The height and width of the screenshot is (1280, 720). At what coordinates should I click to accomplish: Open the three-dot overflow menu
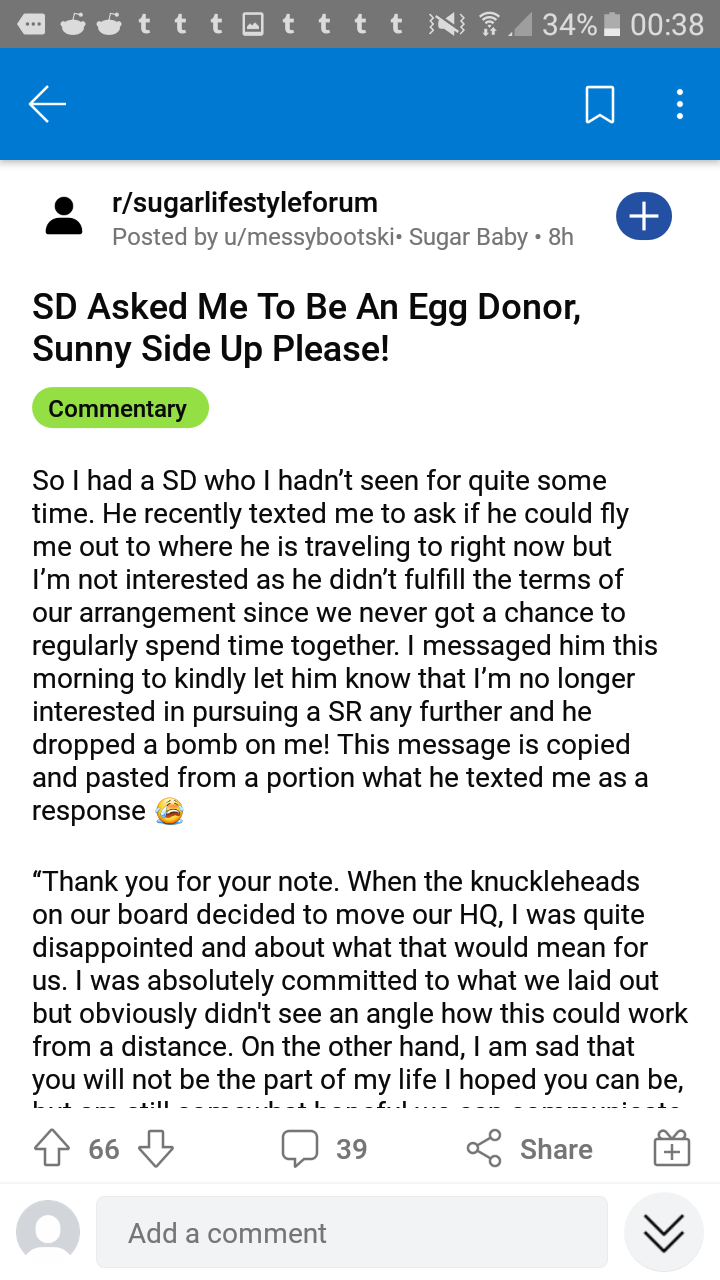point(680,104)
